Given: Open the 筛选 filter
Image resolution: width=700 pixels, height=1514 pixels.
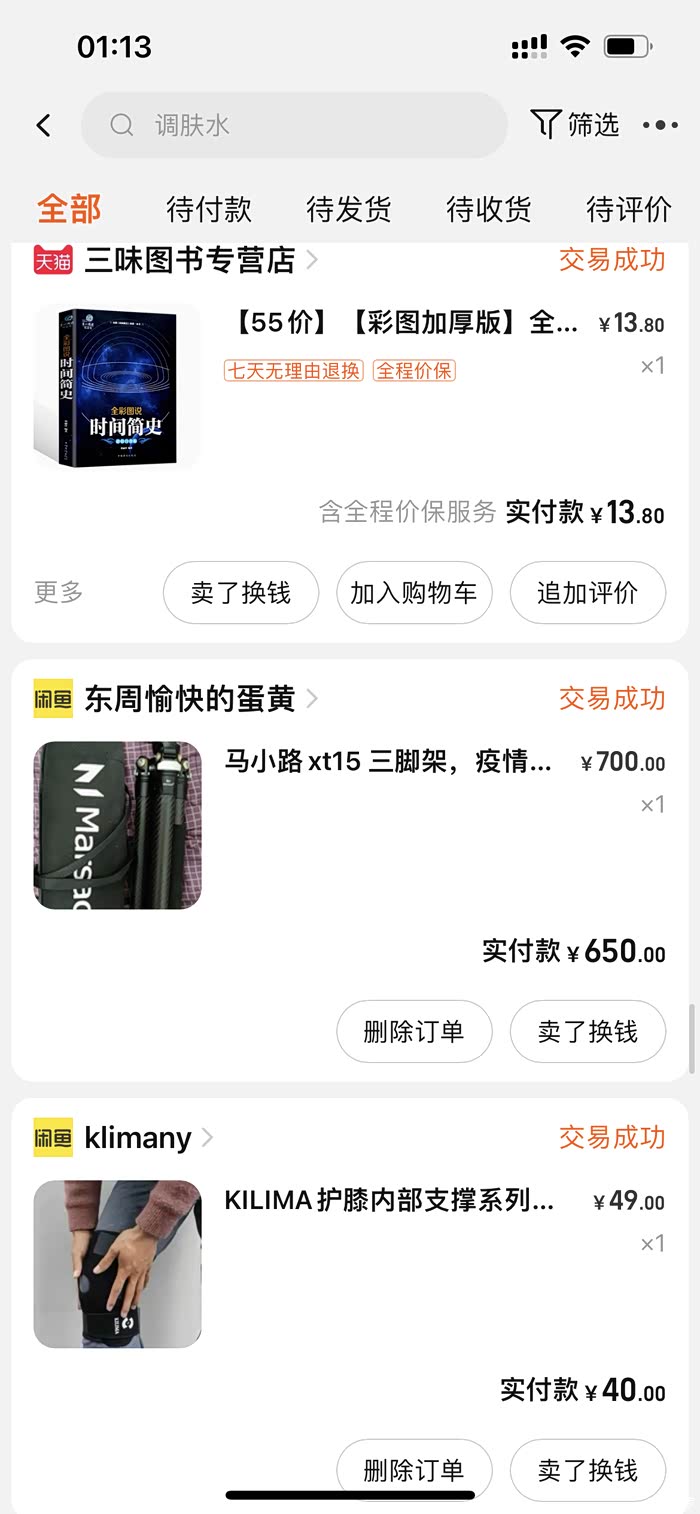Looking at the screenshot, I should coord(576,125).
